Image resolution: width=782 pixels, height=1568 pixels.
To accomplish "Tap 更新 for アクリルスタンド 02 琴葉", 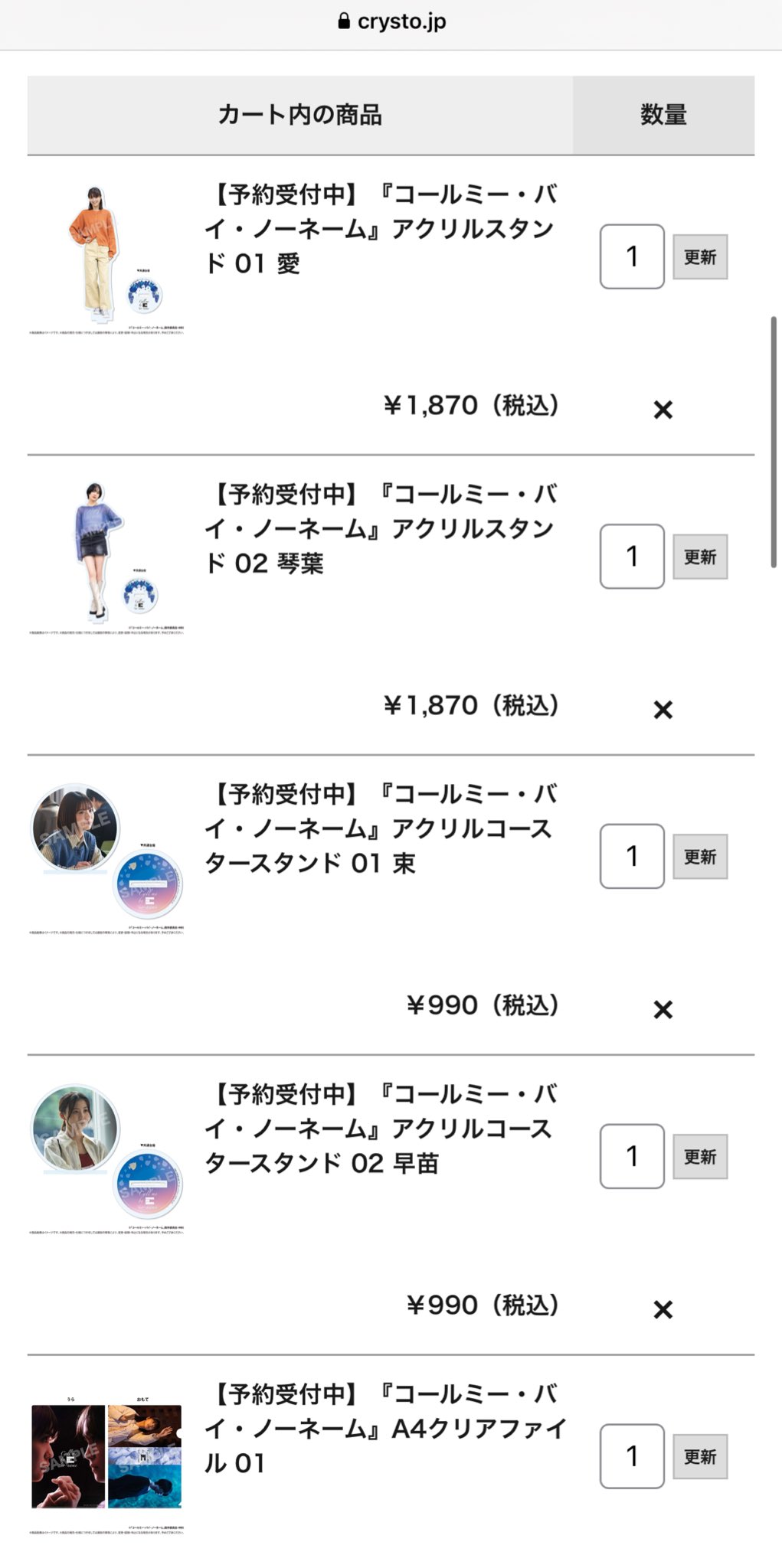I will pyautogui.click(x=700, y=557).
